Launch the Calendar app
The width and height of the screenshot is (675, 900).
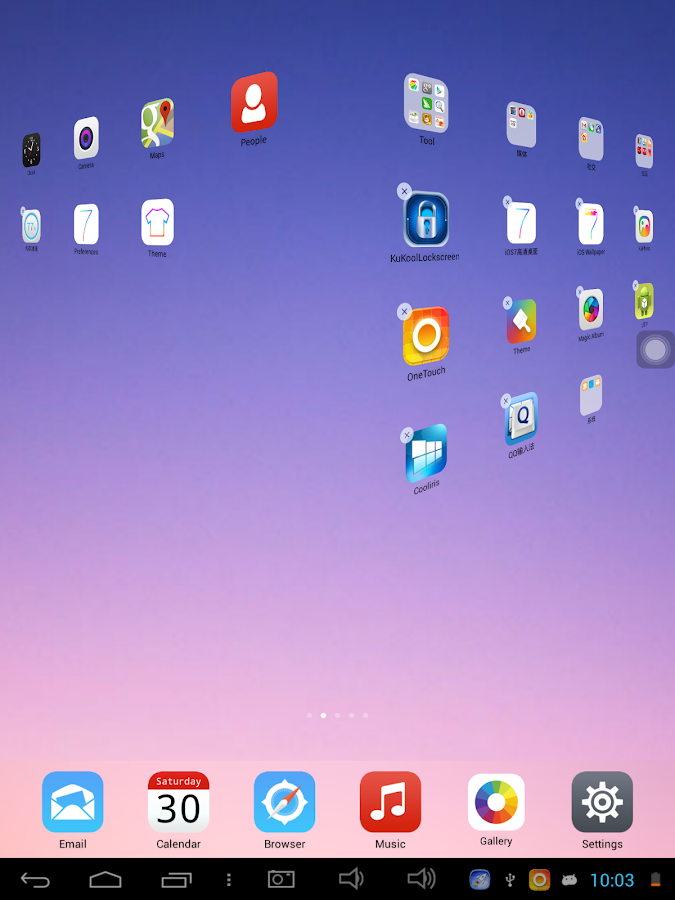point(178,803)
